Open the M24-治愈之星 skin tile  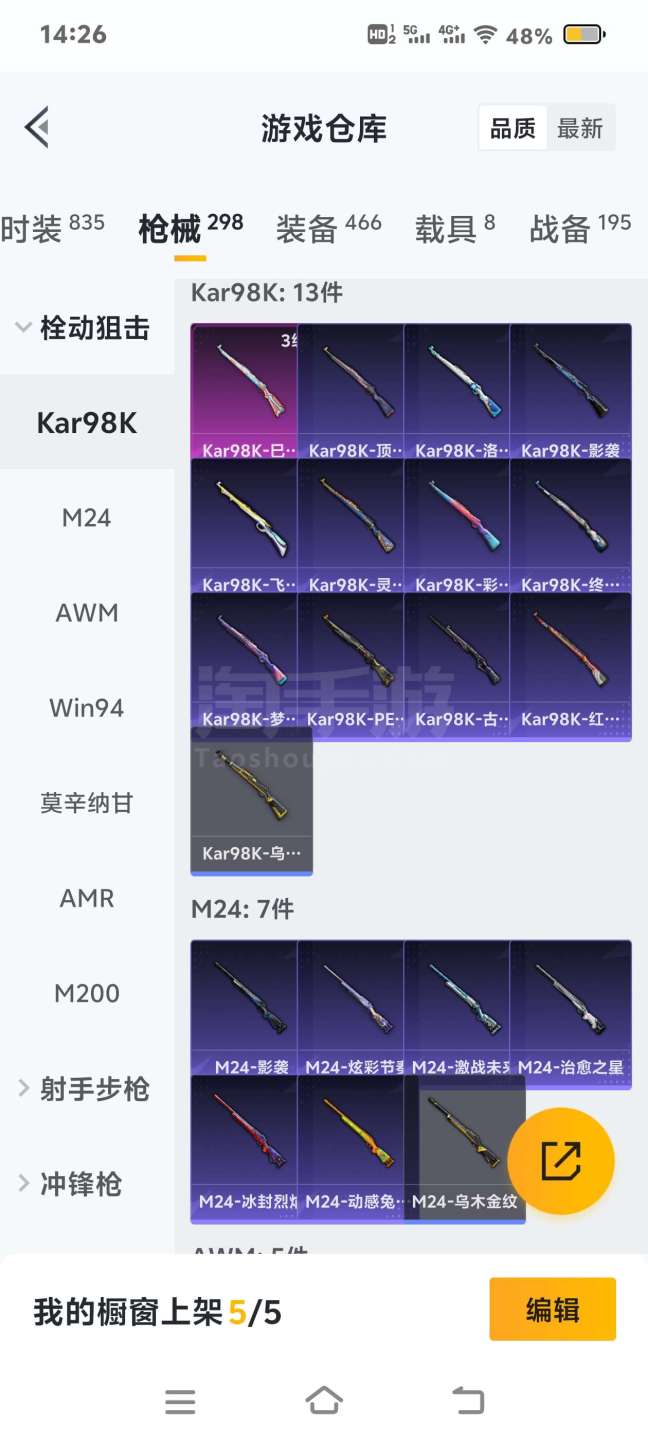point(570,1010)
